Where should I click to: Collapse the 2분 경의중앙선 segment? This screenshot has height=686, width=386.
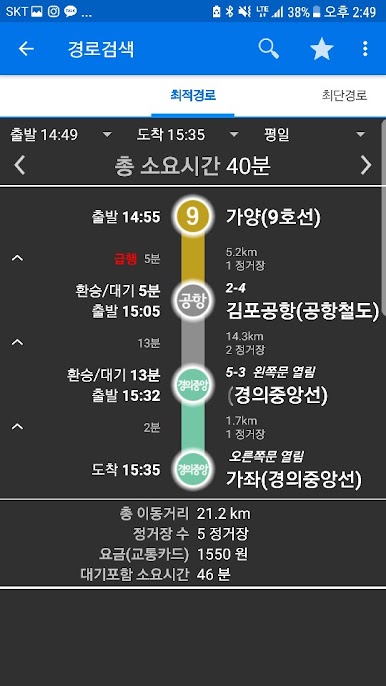click(x=17, y=427)
